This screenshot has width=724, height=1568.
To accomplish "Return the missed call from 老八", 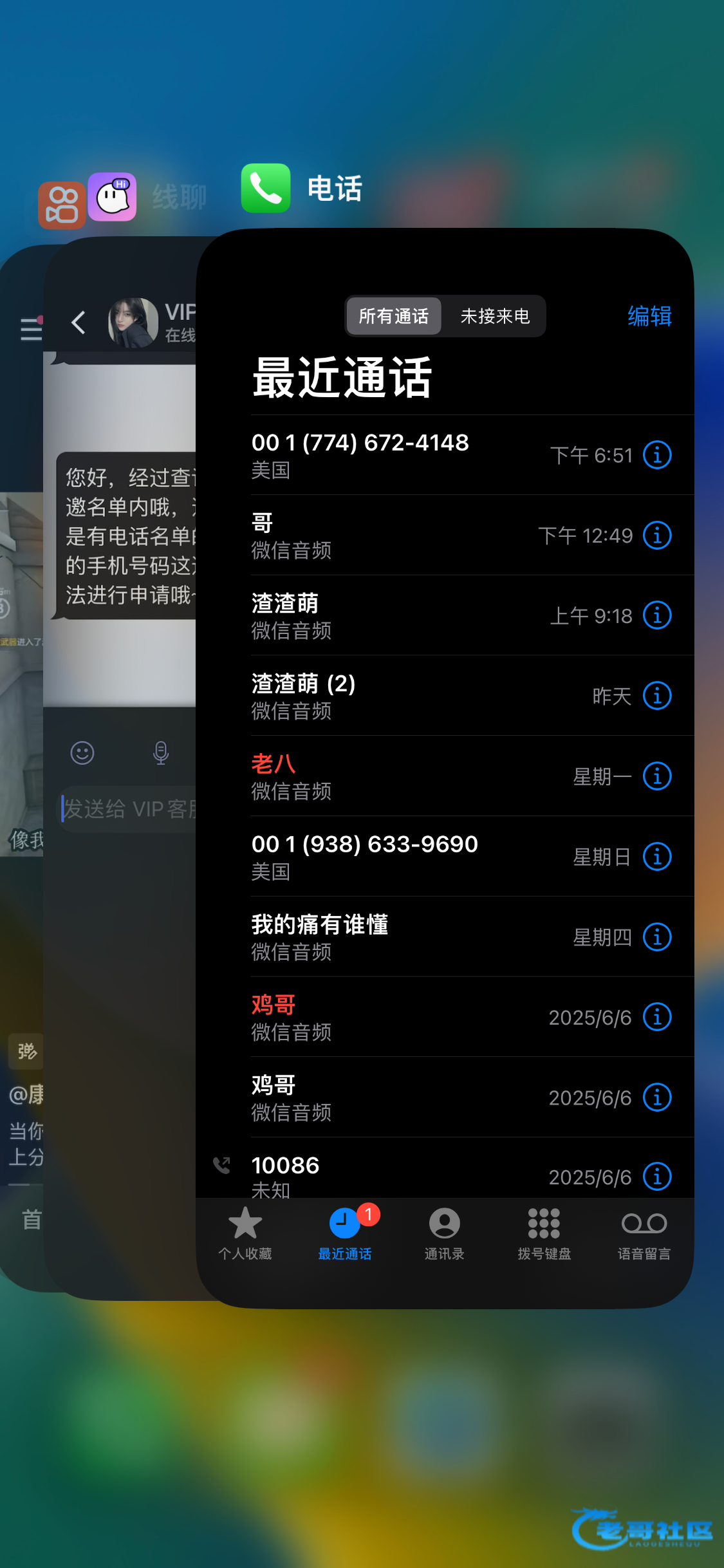I will 386,776.
